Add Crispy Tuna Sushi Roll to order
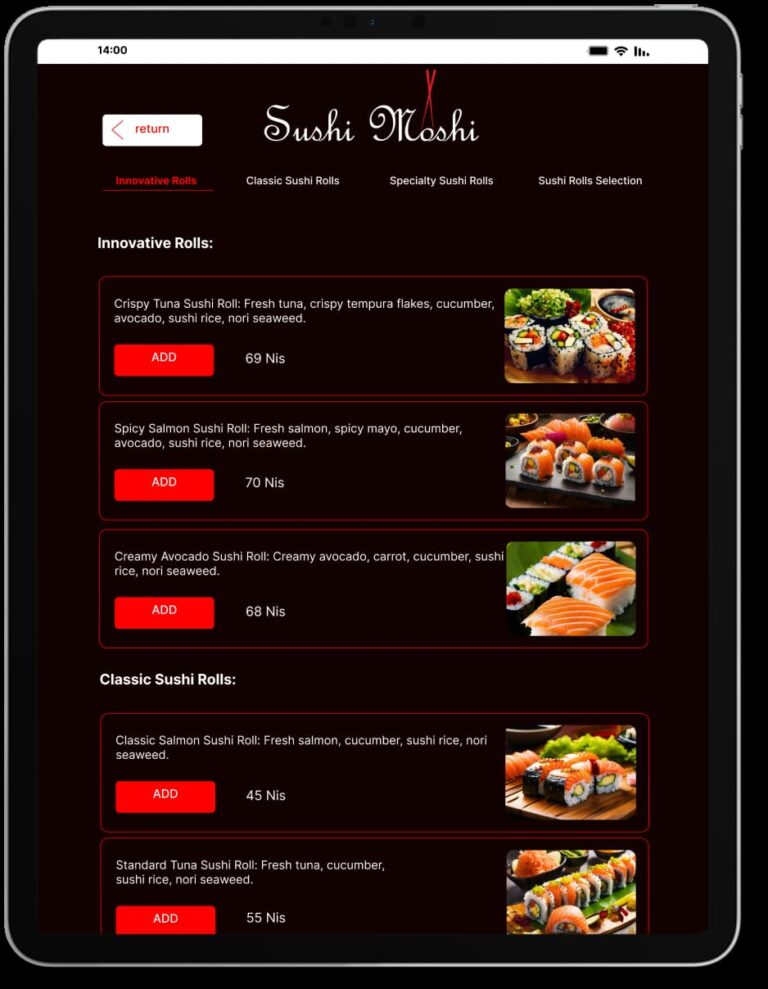Viewport: 768px width, 989px height. [164, 359]
